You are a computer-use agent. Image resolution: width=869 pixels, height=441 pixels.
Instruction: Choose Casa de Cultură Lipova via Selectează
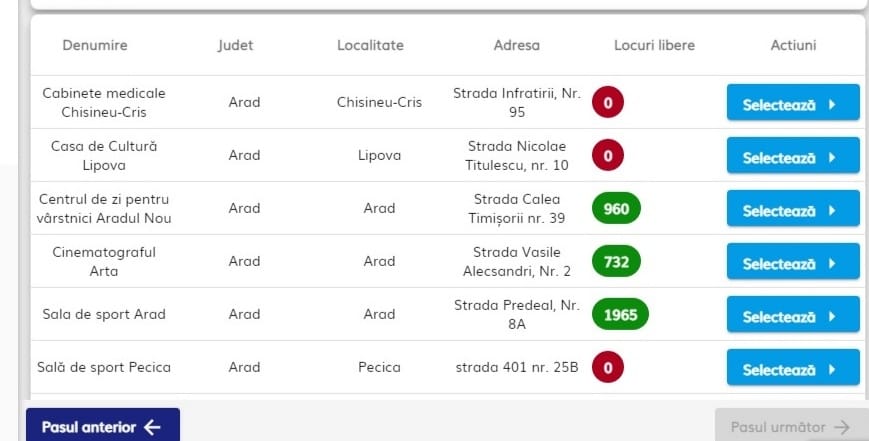792,156
